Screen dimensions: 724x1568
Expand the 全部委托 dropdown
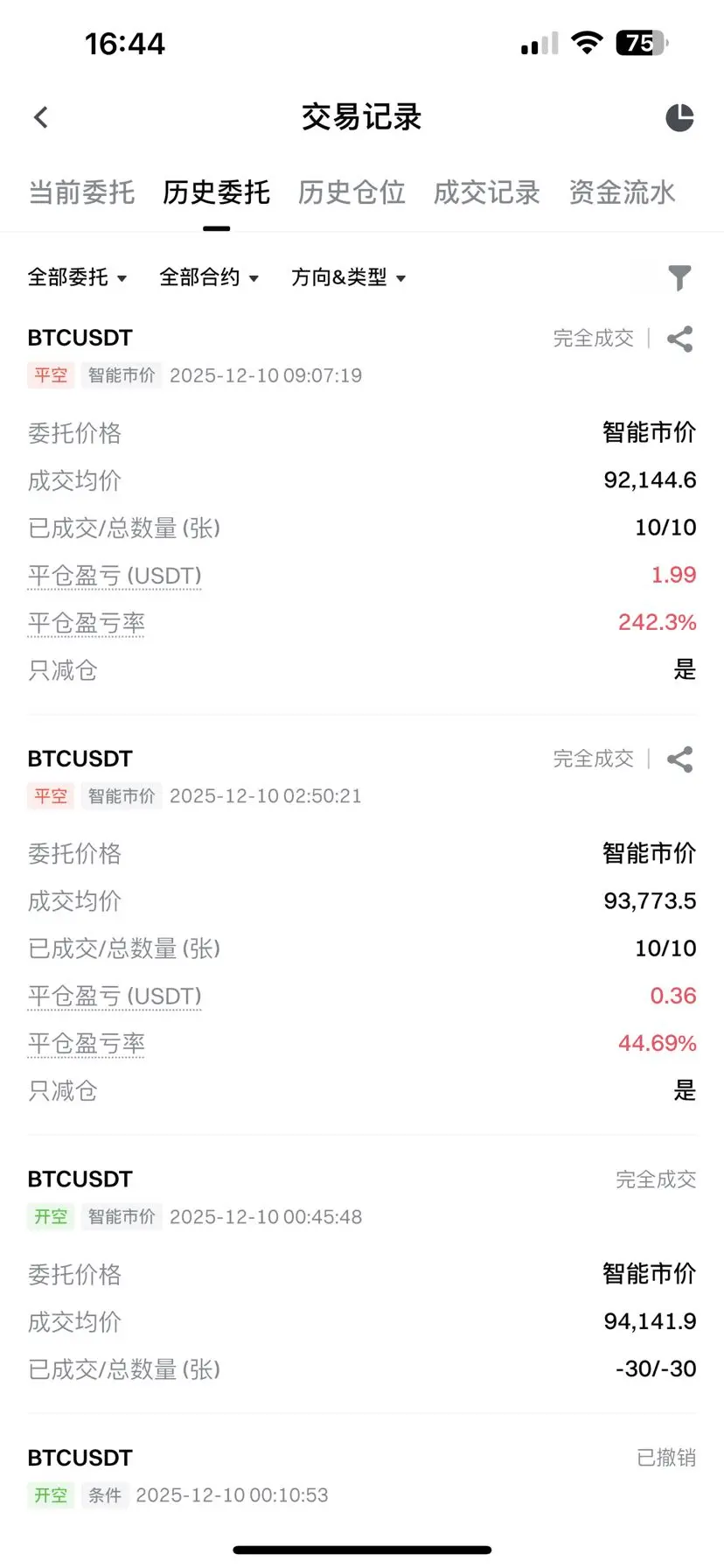click(x=78, y=277)
